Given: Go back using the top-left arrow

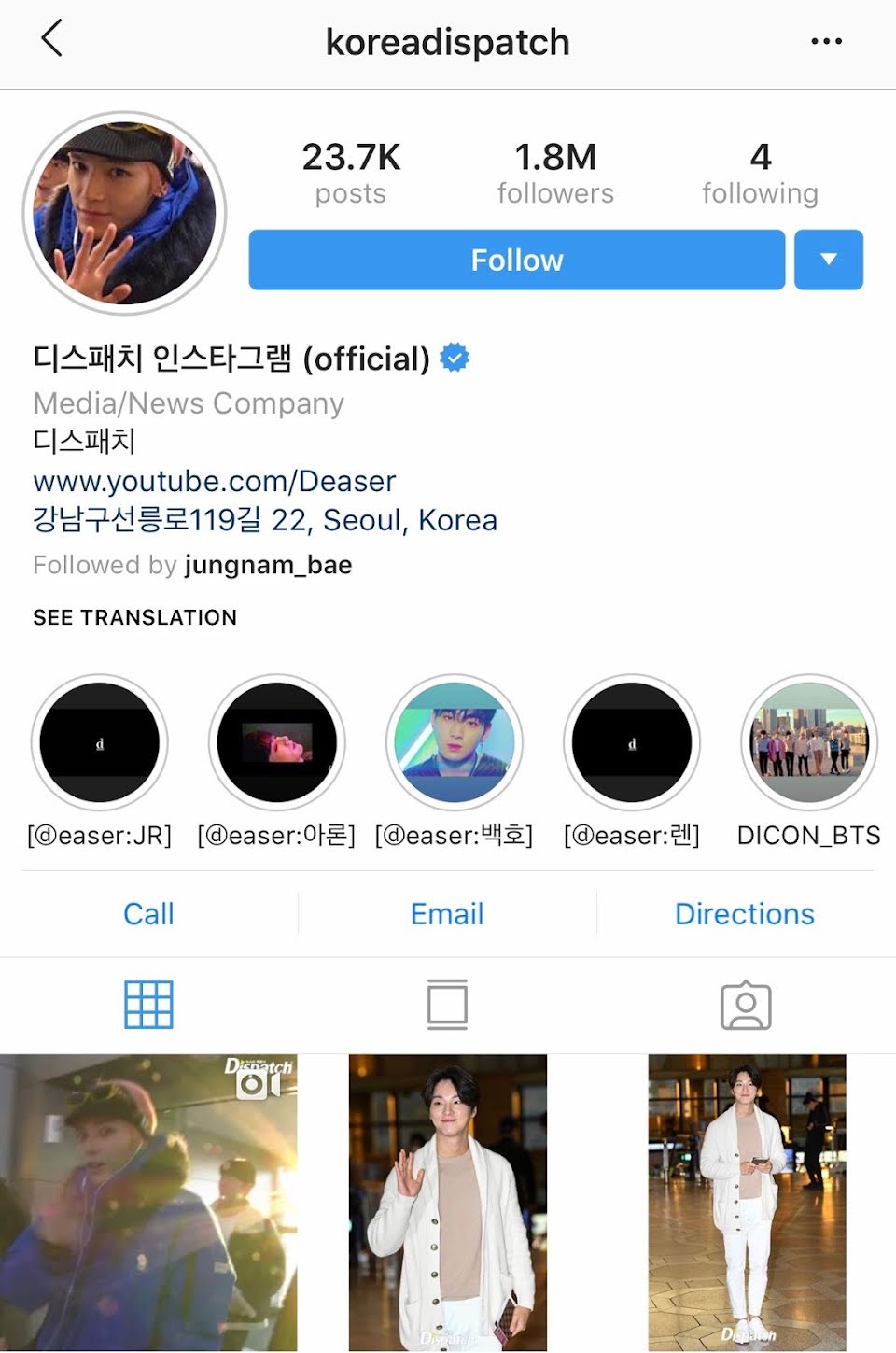Looking at the screenshot, I should pos(52,39).
